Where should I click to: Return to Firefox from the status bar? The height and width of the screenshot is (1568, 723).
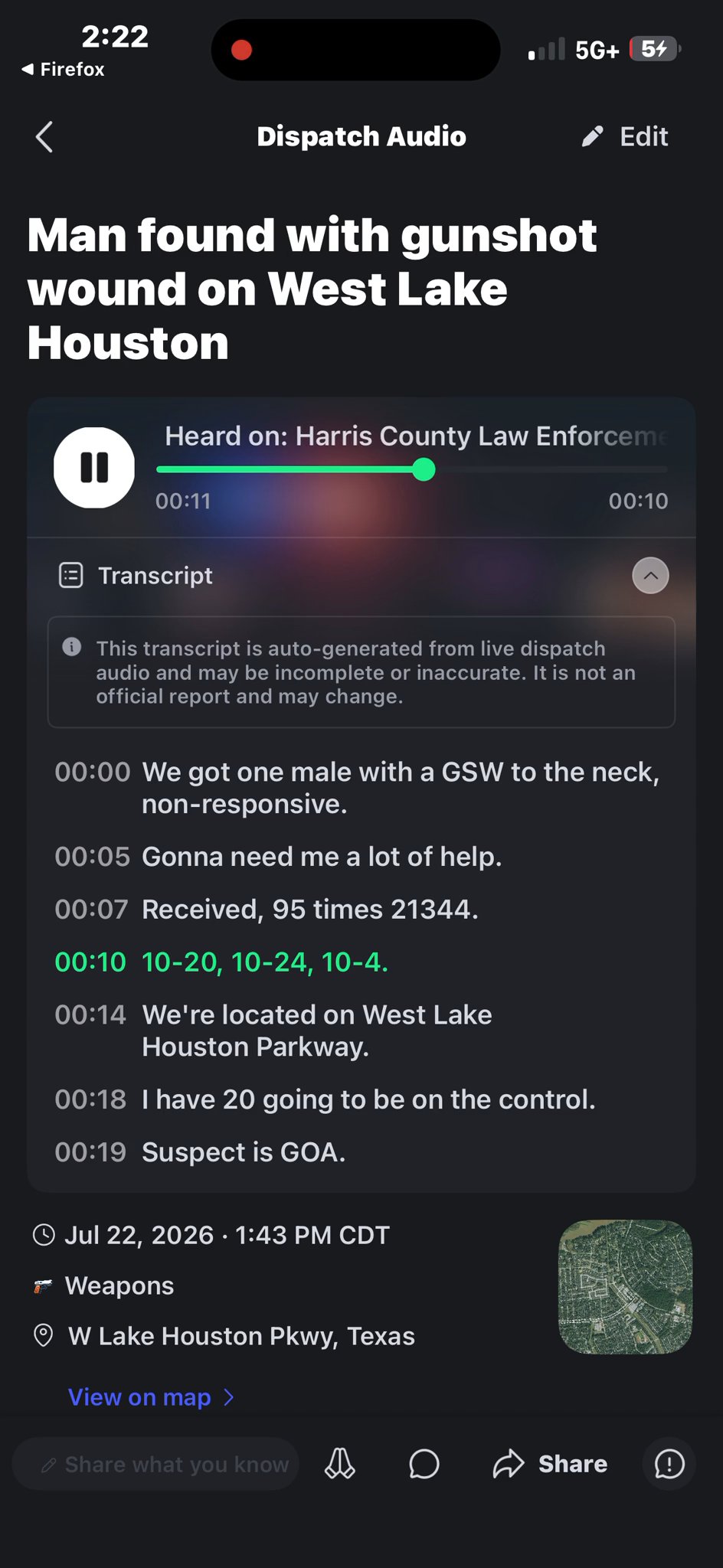pyautogui.click(x=63, y=70)
